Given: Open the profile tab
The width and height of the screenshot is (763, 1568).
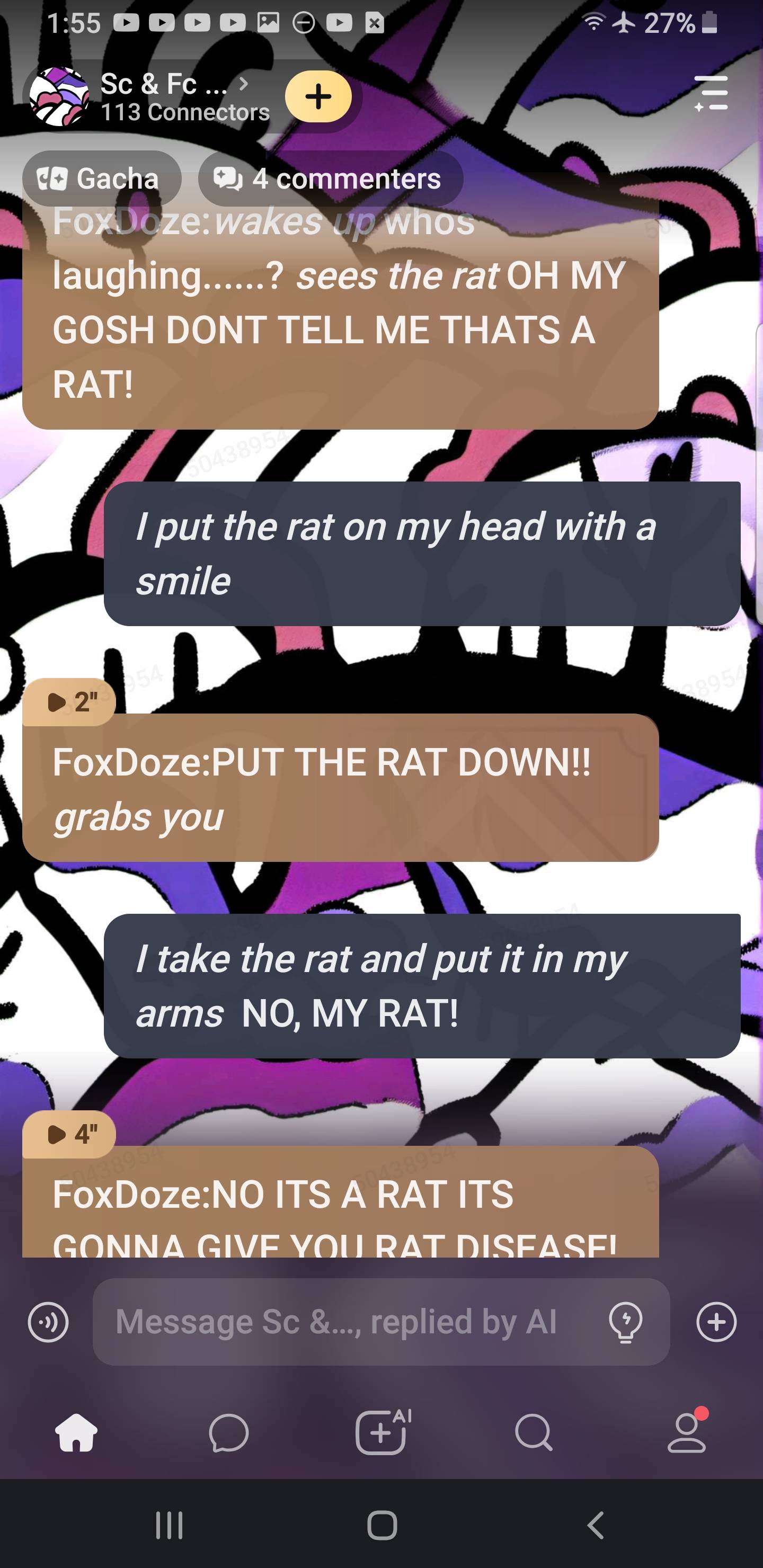Looking at the screenshot, I should pyautogui.click(x=686, y=1433).
